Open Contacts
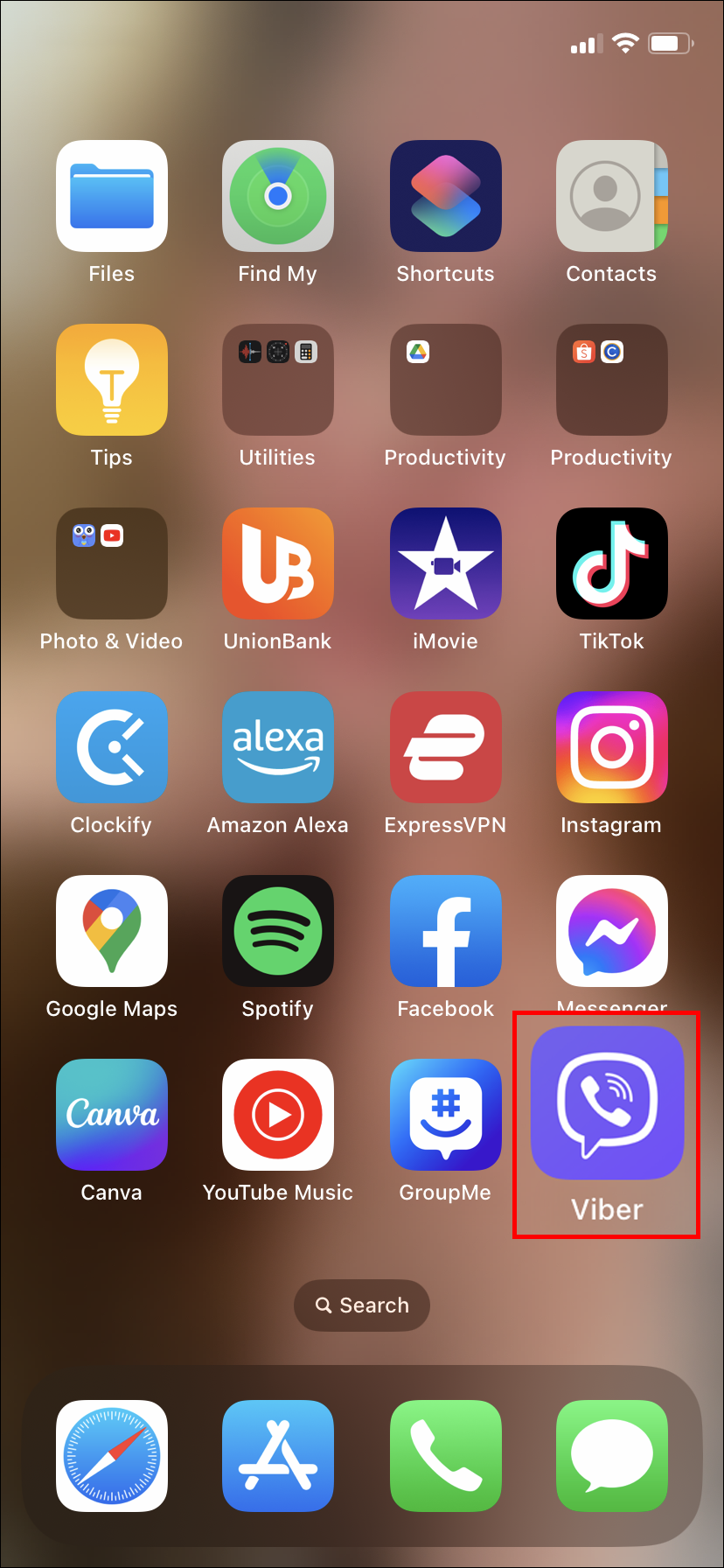The image size is (724, 1568). (x=611, y=196)
